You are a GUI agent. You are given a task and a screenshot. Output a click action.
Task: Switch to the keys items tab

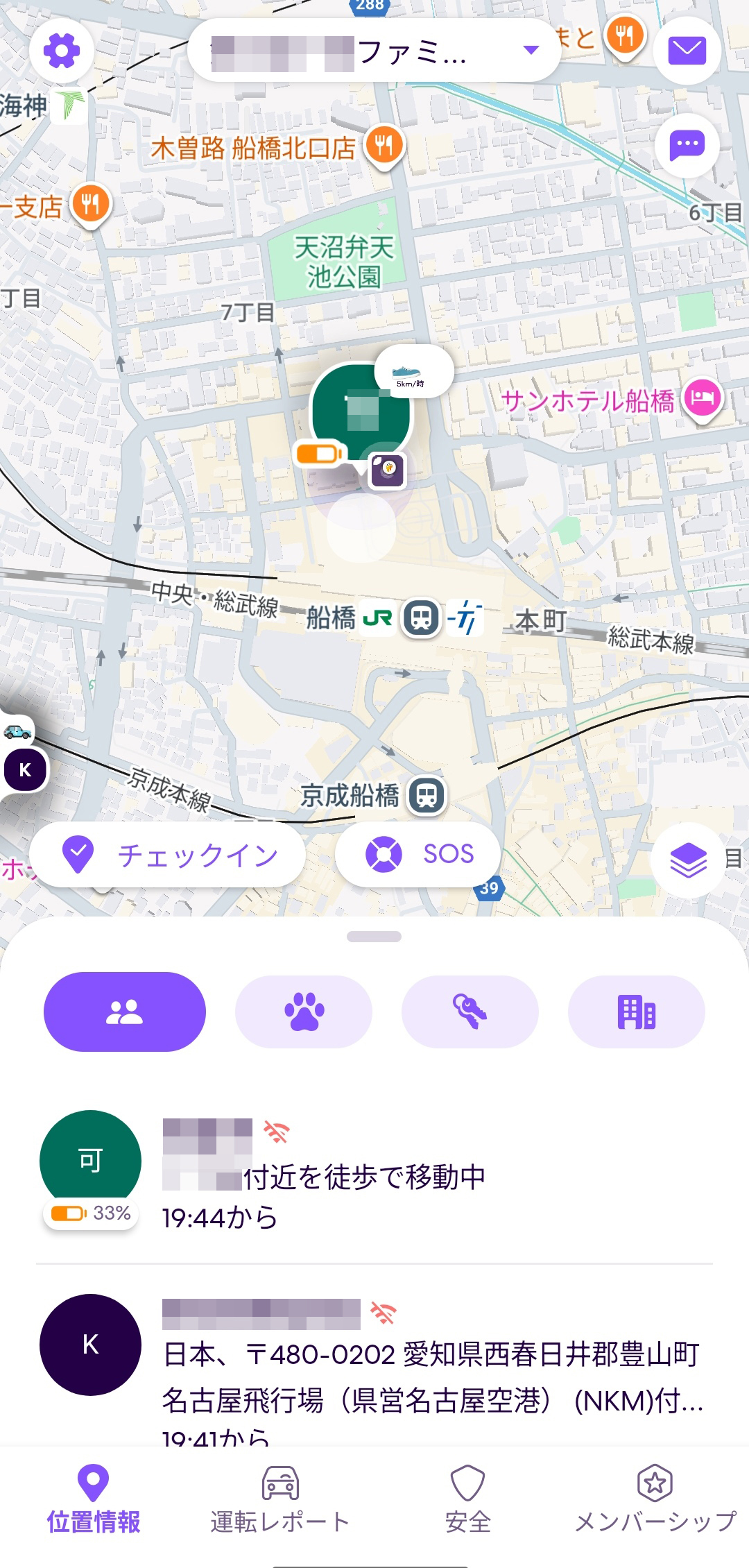[x=470, y=1012]
